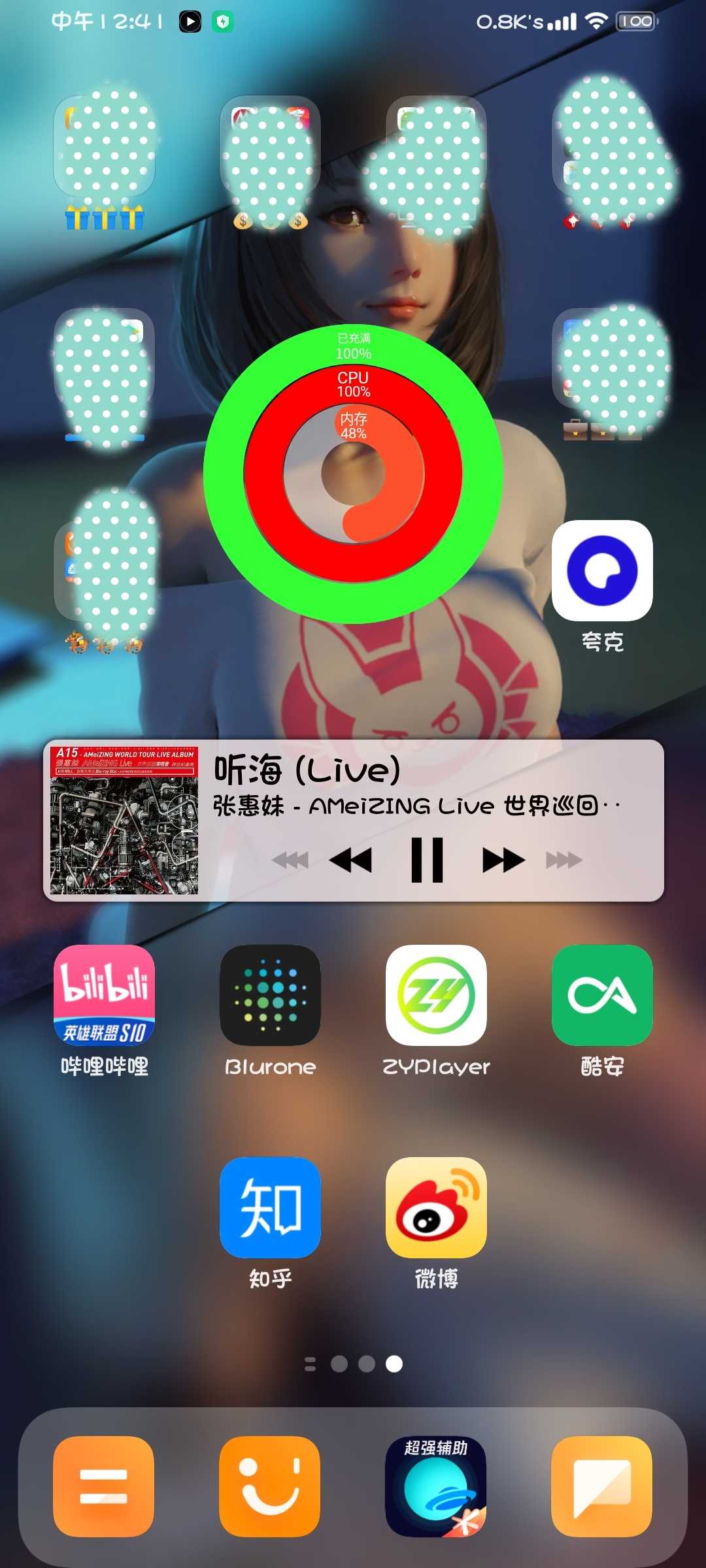
Task: Pause the song 听海 (Live)
Action: click(428, 860)
